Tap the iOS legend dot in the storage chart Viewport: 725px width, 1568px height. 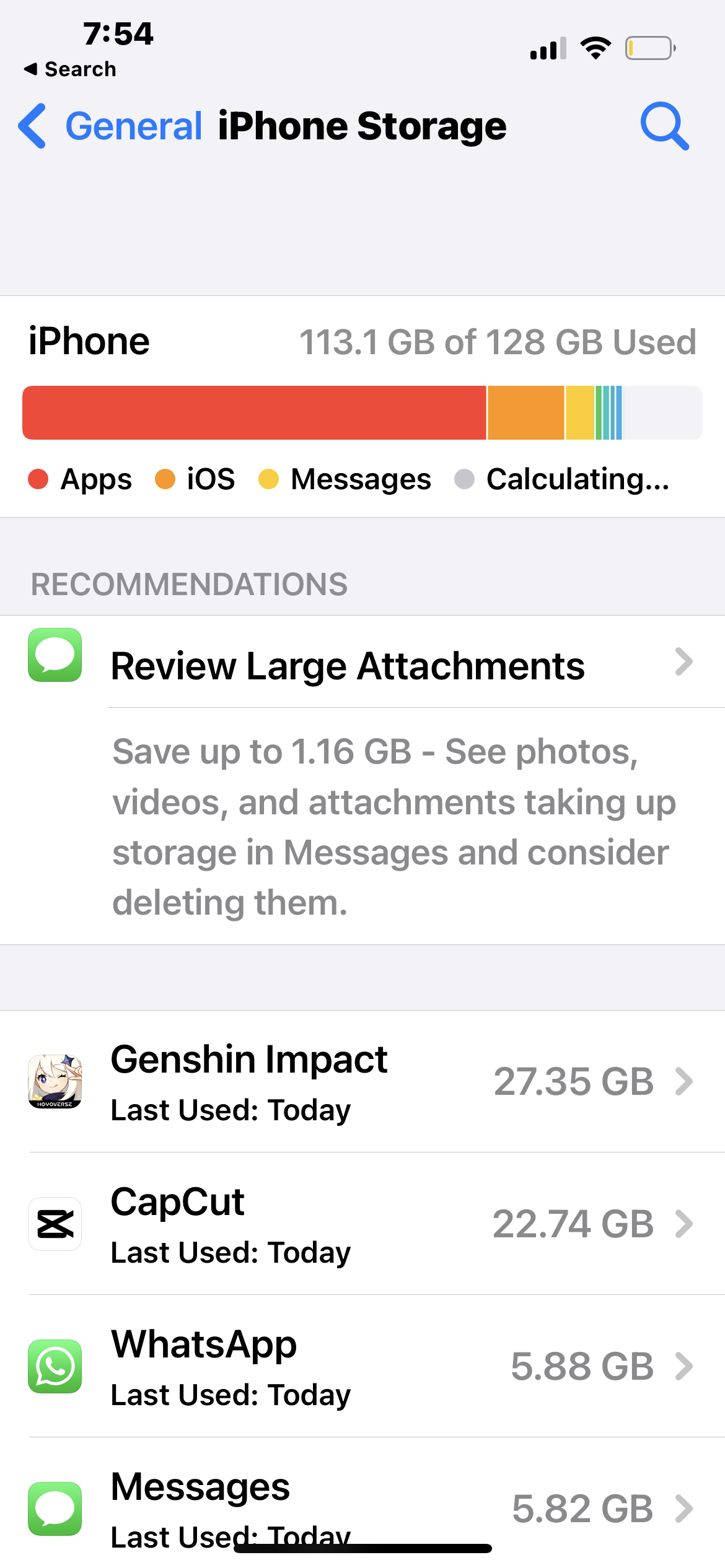pyautogui.click(x=166, y=478)
